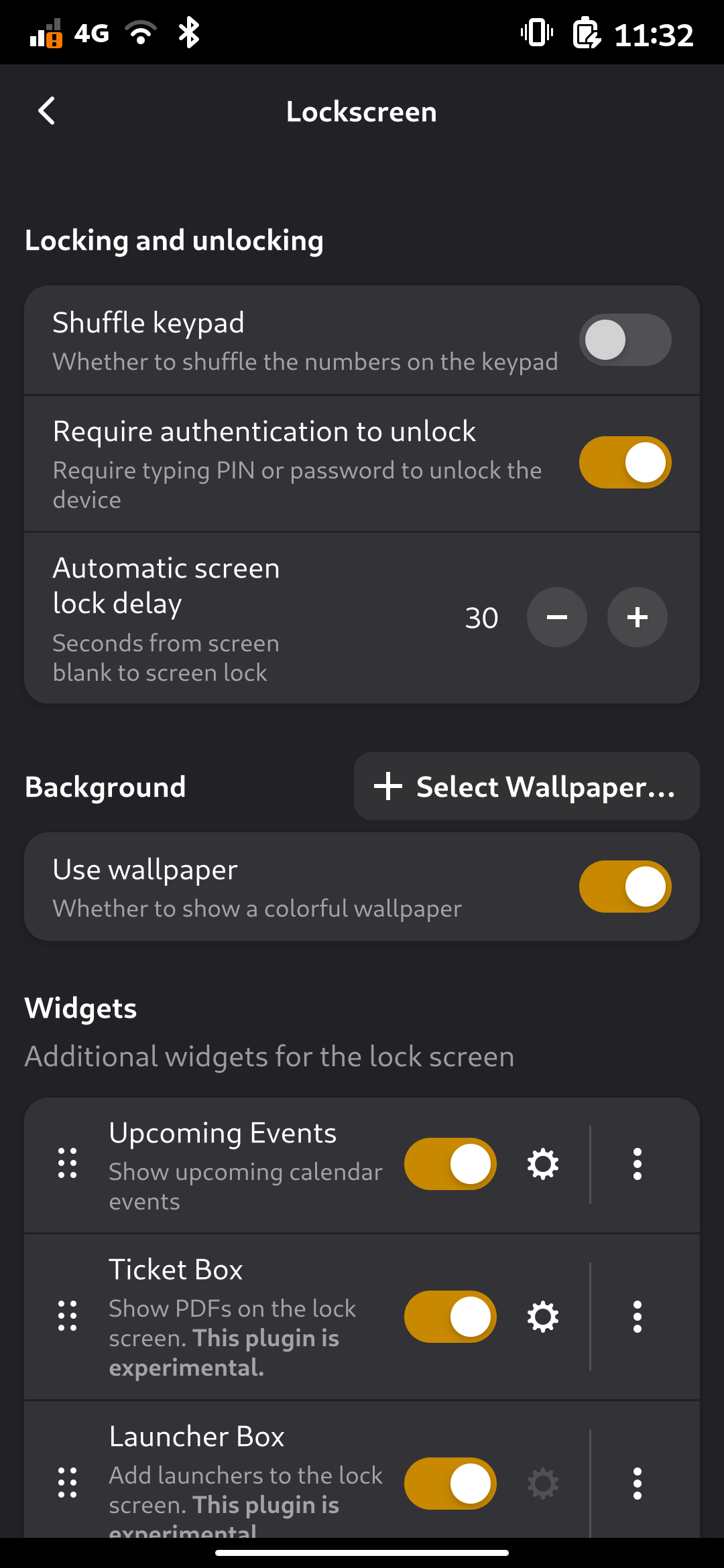Viewport: 724px width, 1568px height.
Task: Tap the Select Wallpaper button
Action: pyautogui.click(x=526, y=786)
